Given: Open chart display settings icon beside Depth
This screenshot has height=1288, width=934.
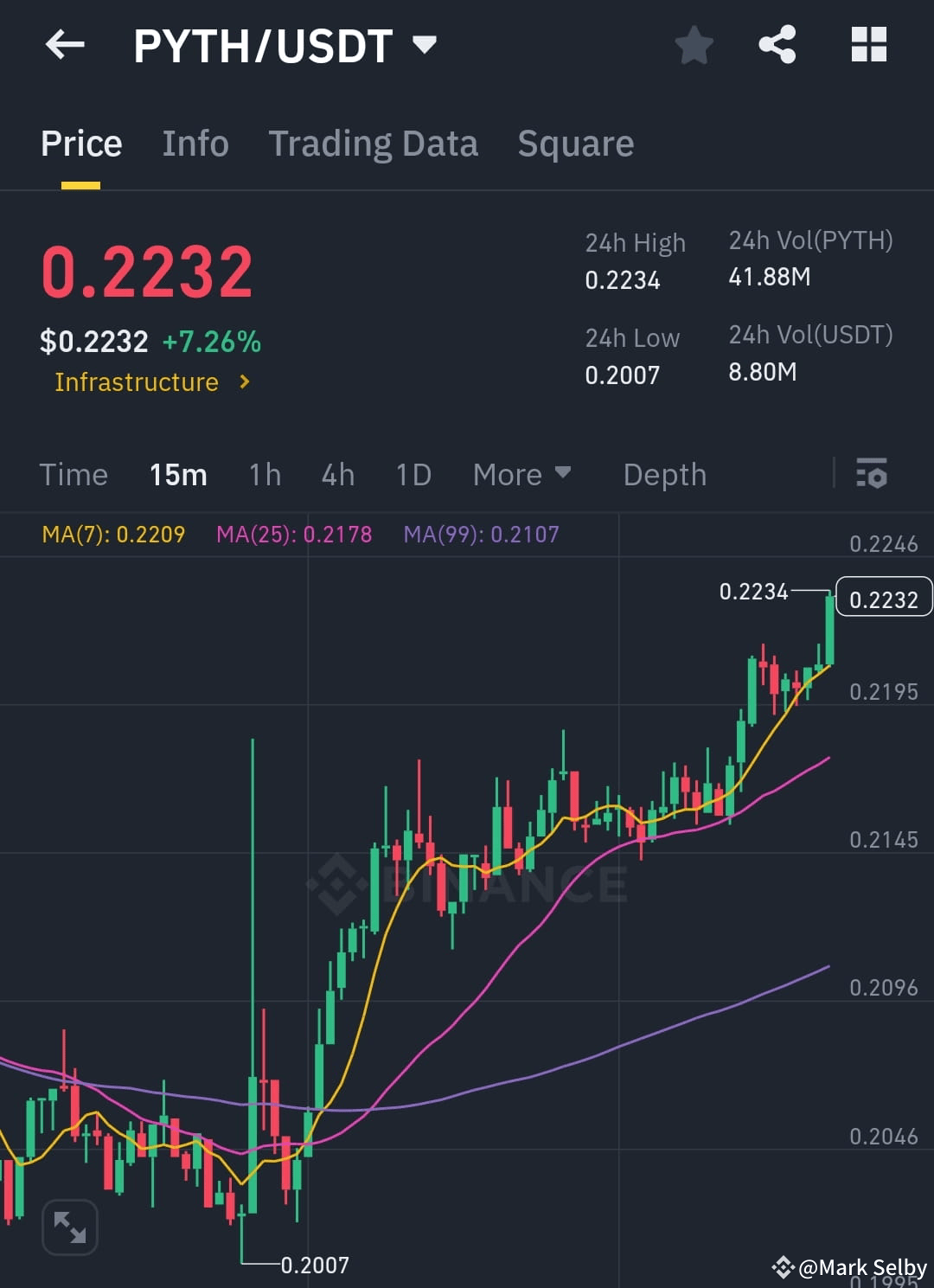Looking at the screenshot, I should click(x=872, y=474).
